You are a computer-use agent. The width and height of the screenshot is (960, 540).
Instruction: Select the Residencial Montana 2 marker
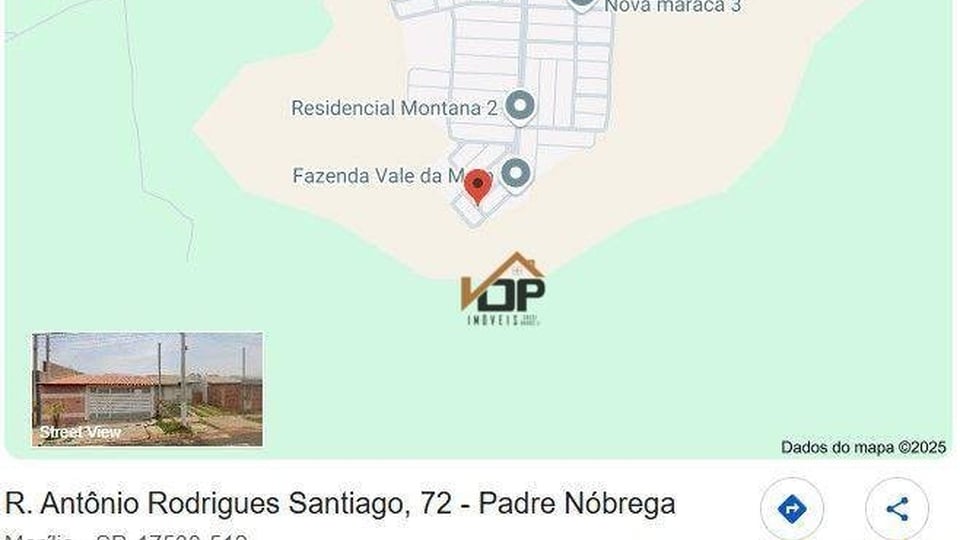click(519, 105)
